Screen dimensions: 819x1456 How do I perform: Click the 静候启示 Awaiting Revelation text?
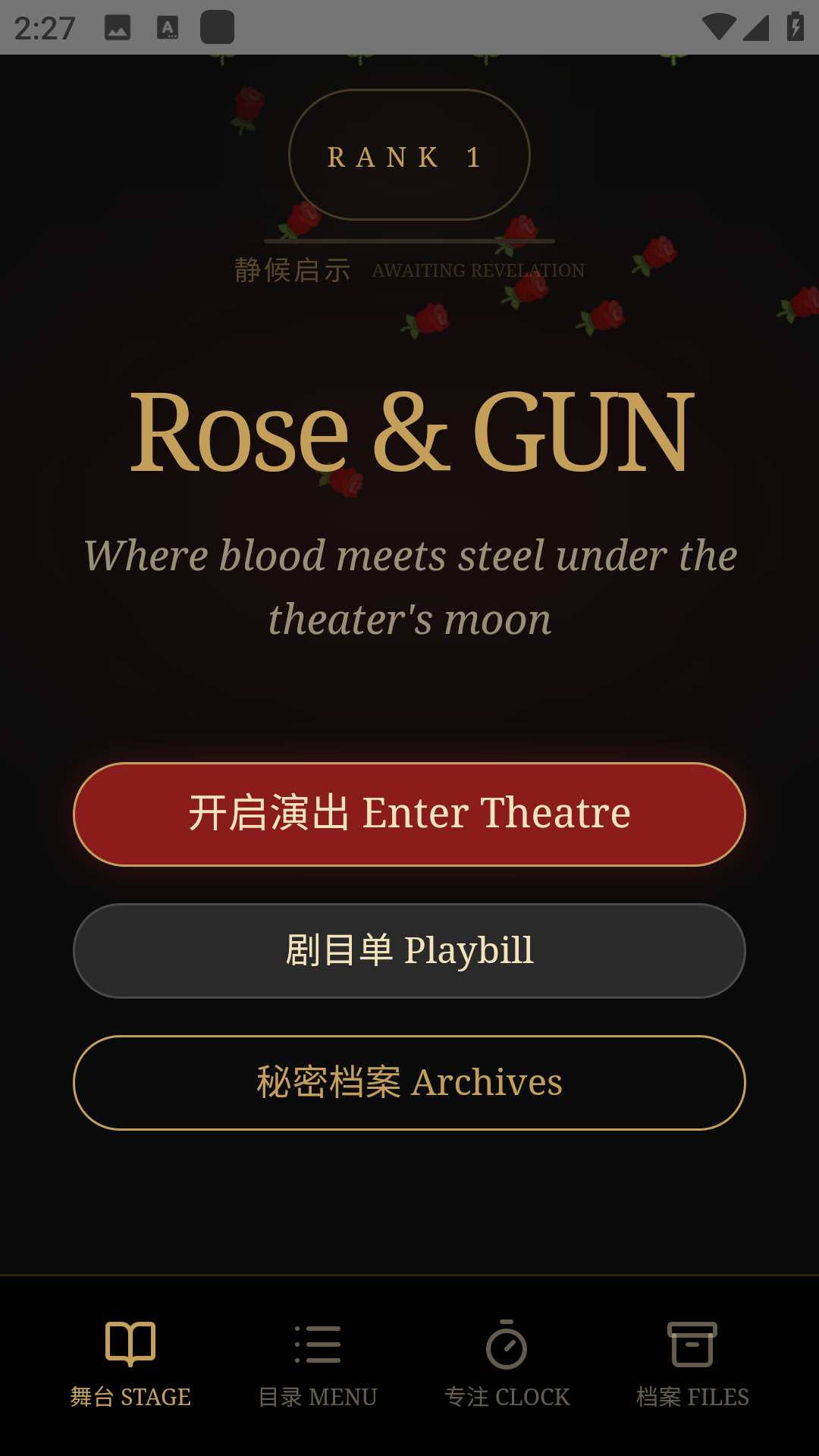292,269
